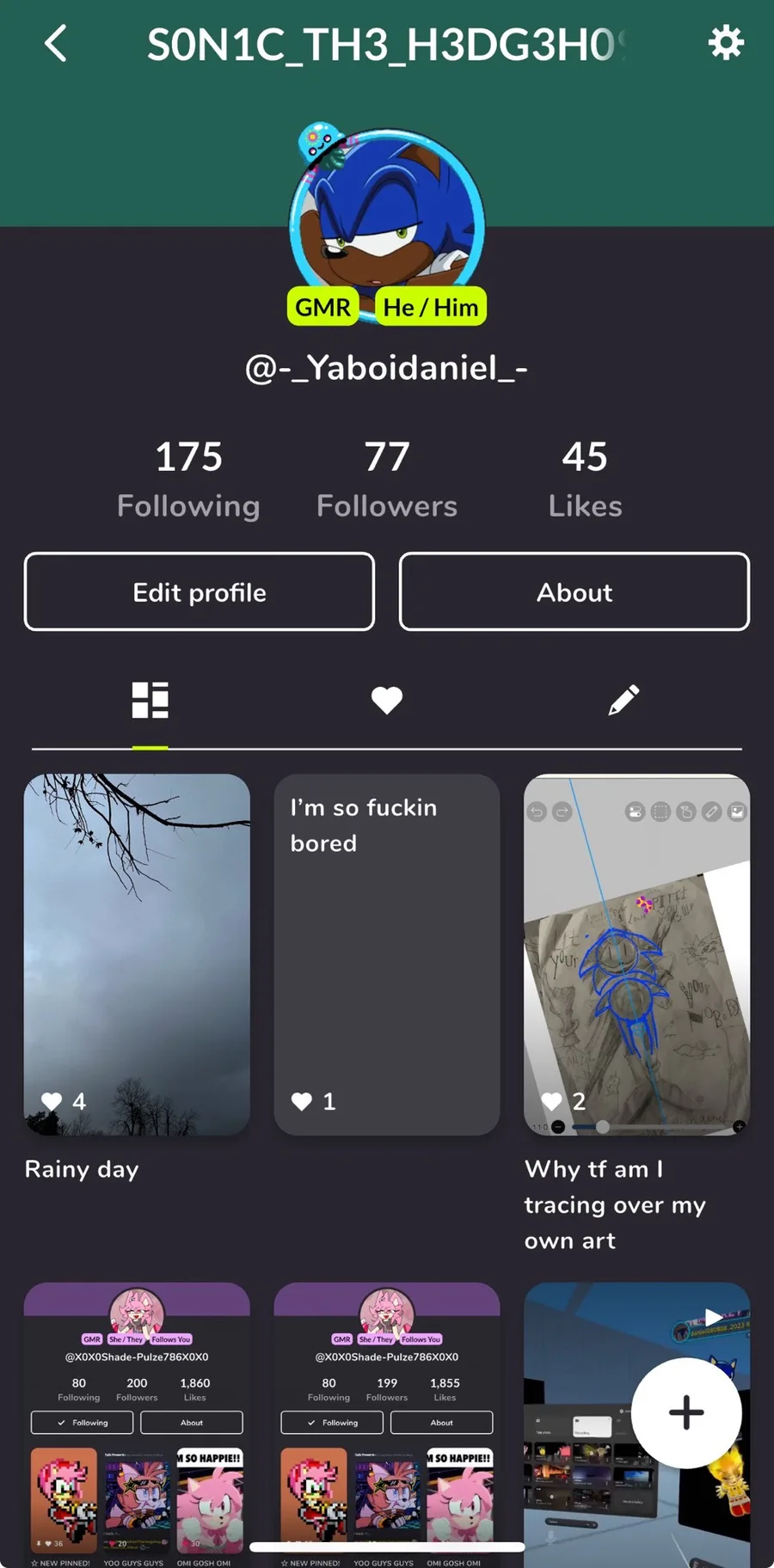Image resolution: width=774 pixels, height=1568 pixels.
Task: Tap Edit profile
Action: click(200, 592)
